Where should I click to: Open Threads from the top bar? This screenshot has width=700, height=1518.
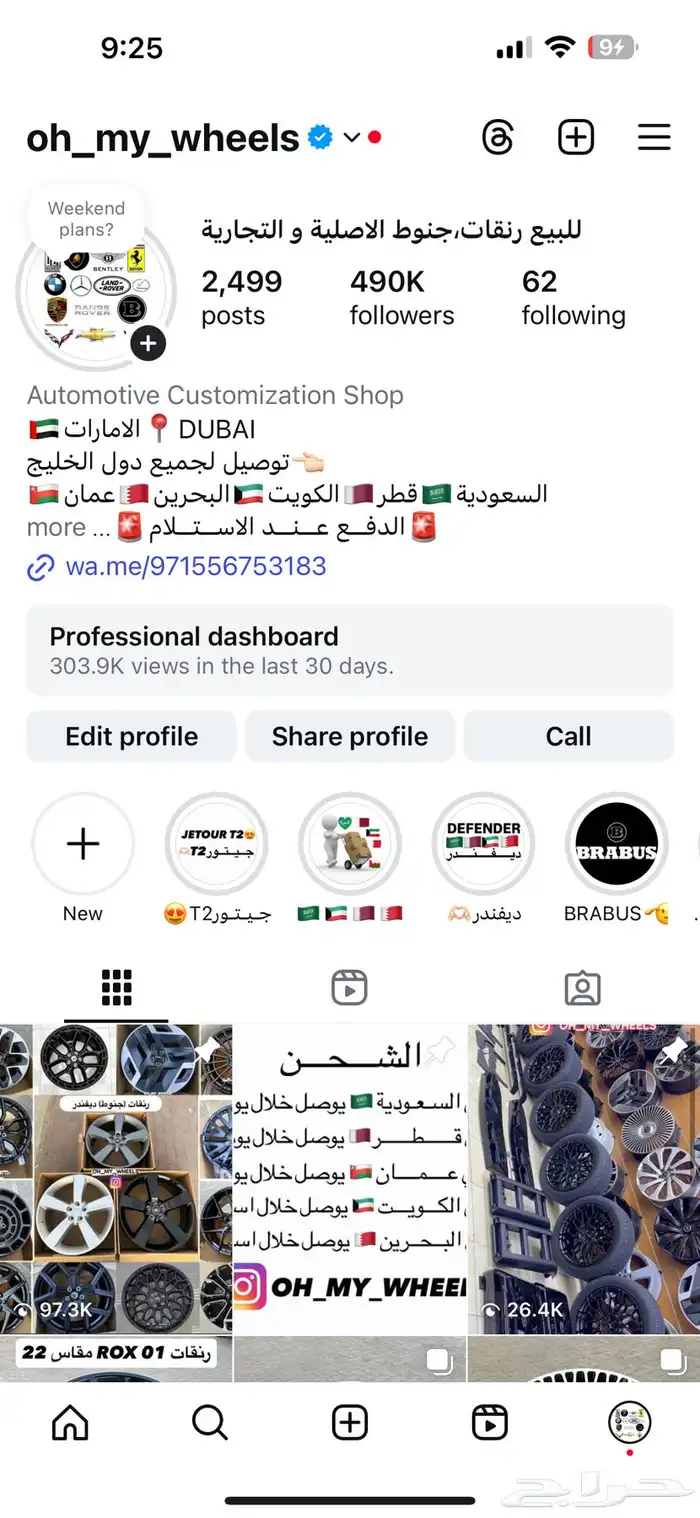click(497, 137)
